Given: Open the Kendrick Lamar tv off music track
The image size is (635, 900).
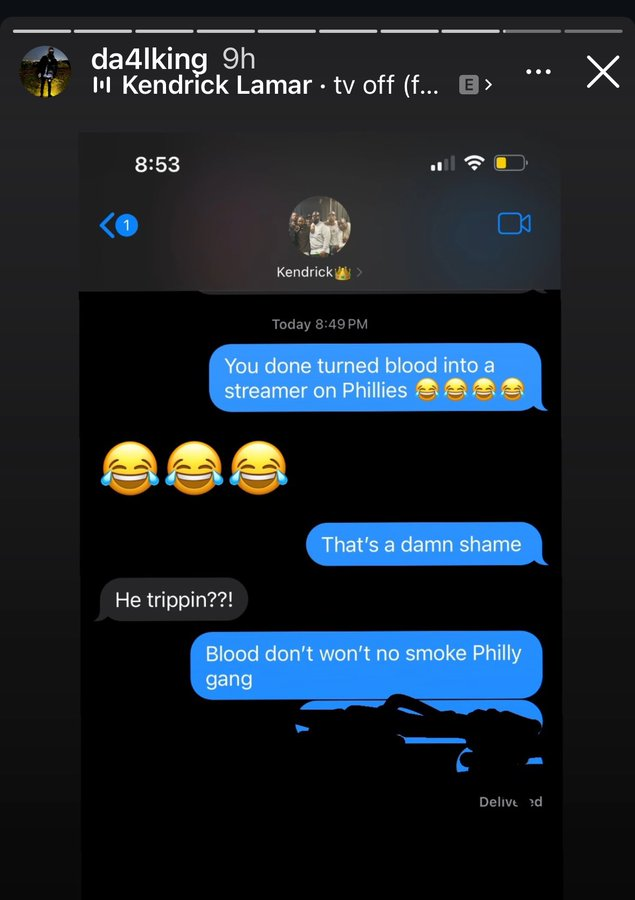Looking at the screenshot, I should (x=280, y=86).
